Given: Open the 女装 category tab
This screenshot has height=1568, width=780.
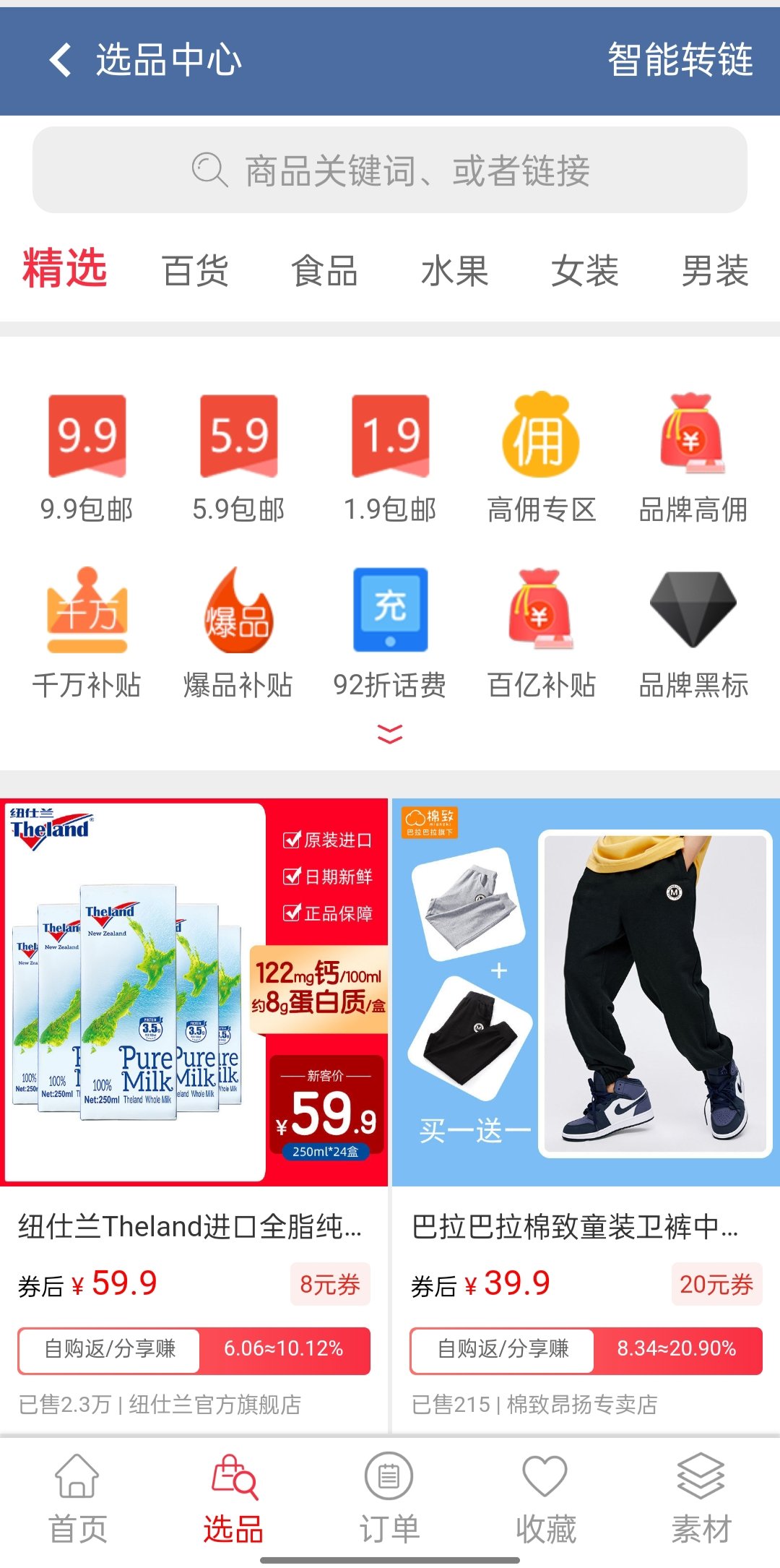Looking at the screenshot, I should 584,271.
